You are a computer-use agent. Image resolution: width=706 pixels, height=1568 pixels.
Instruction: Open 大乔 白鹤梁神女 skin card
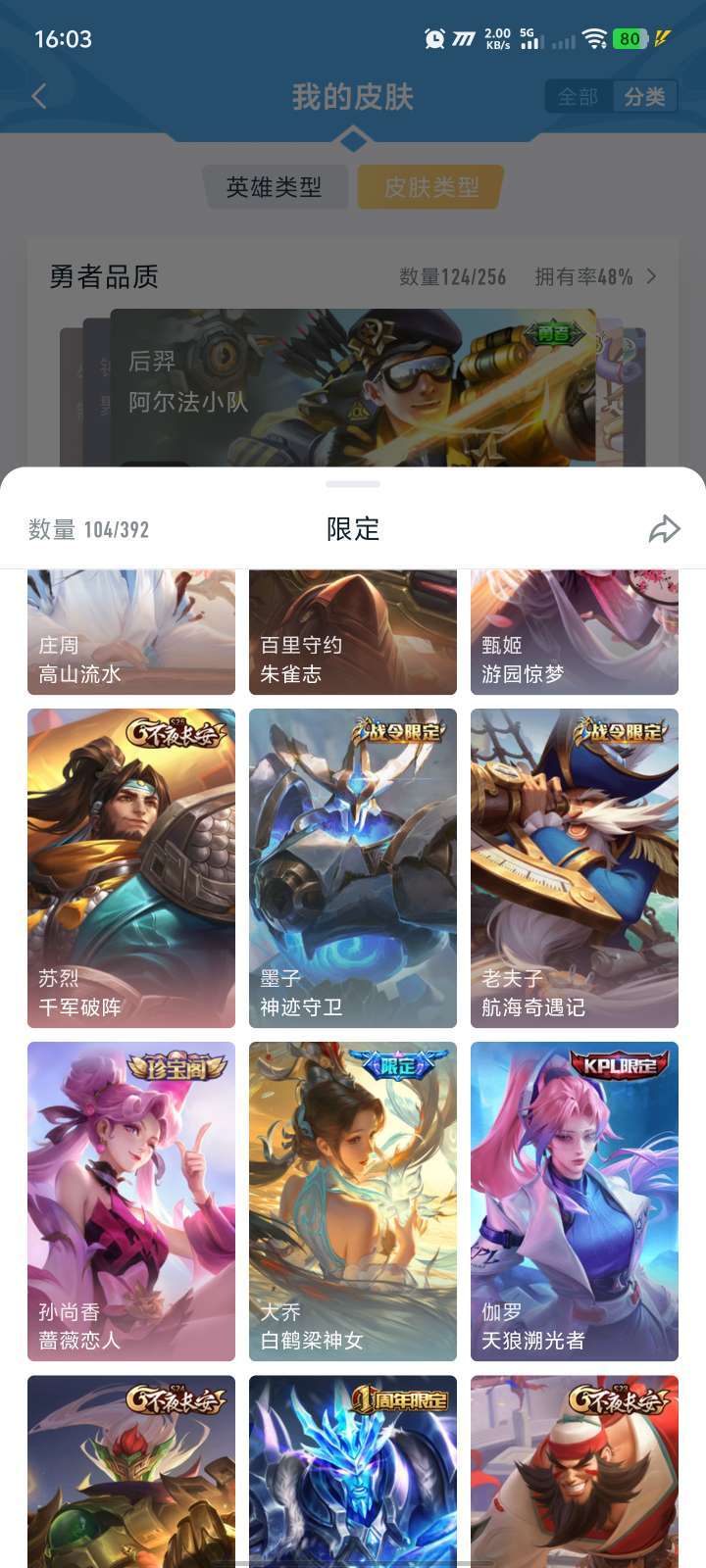click(353, 1201)
